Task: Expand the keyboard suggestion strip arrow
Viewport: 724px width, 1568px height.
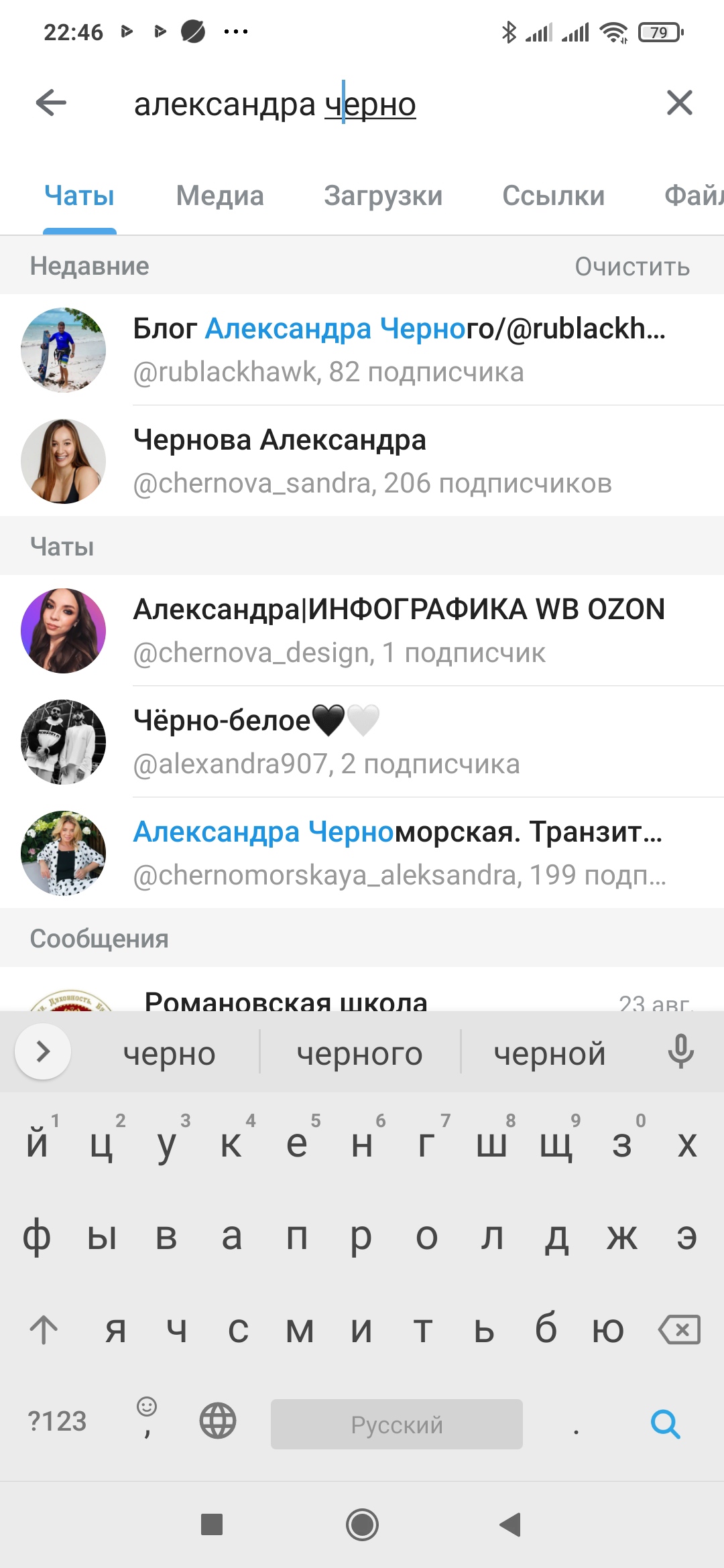Action: point(43,1051)
